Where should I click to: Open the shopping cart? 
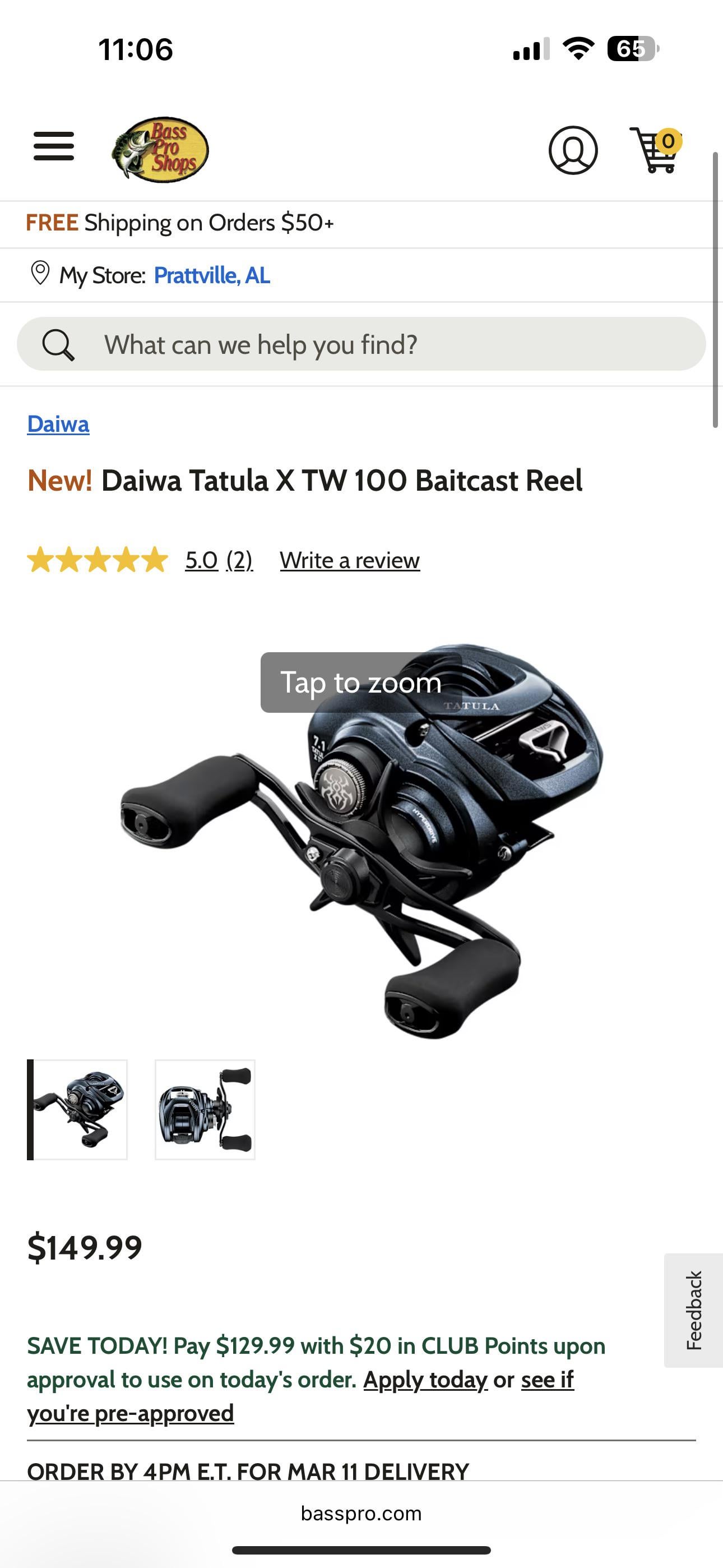coord(655,150)
